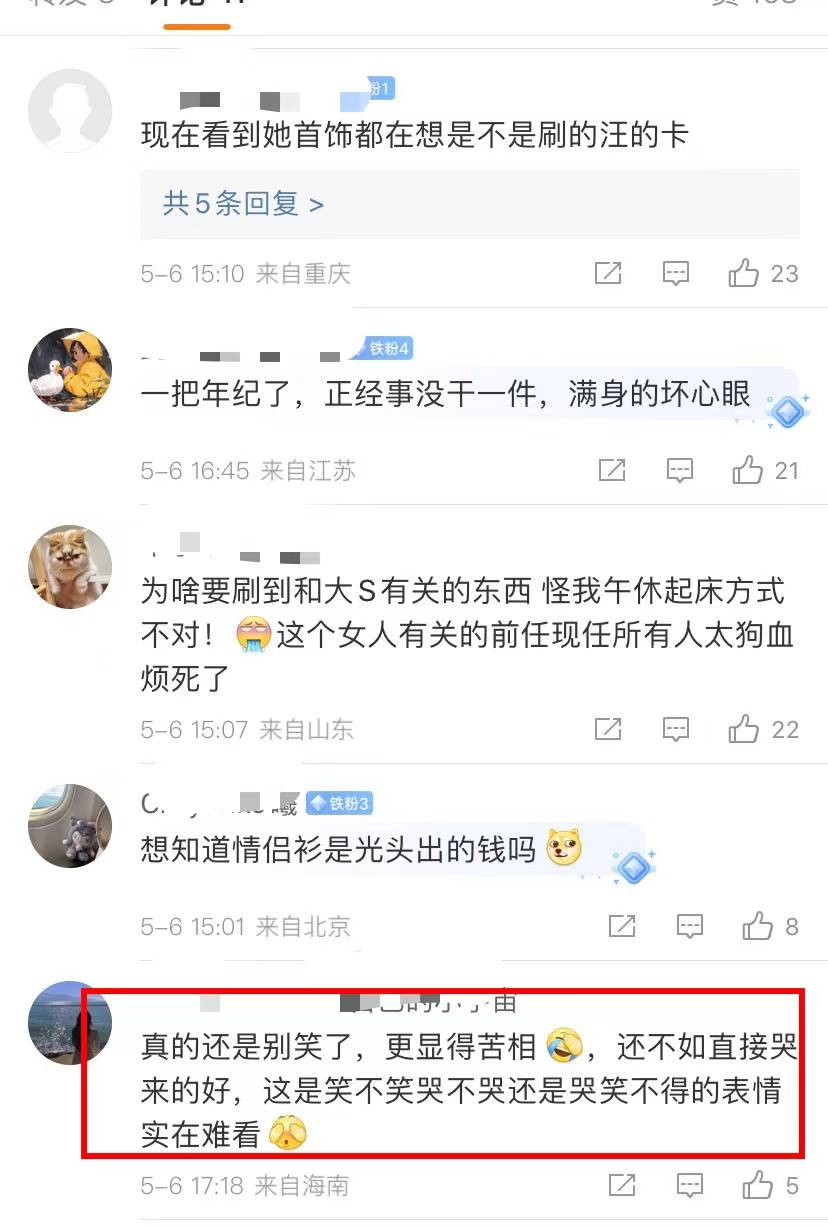Repost the comment from 重庆

coord(608,273)
